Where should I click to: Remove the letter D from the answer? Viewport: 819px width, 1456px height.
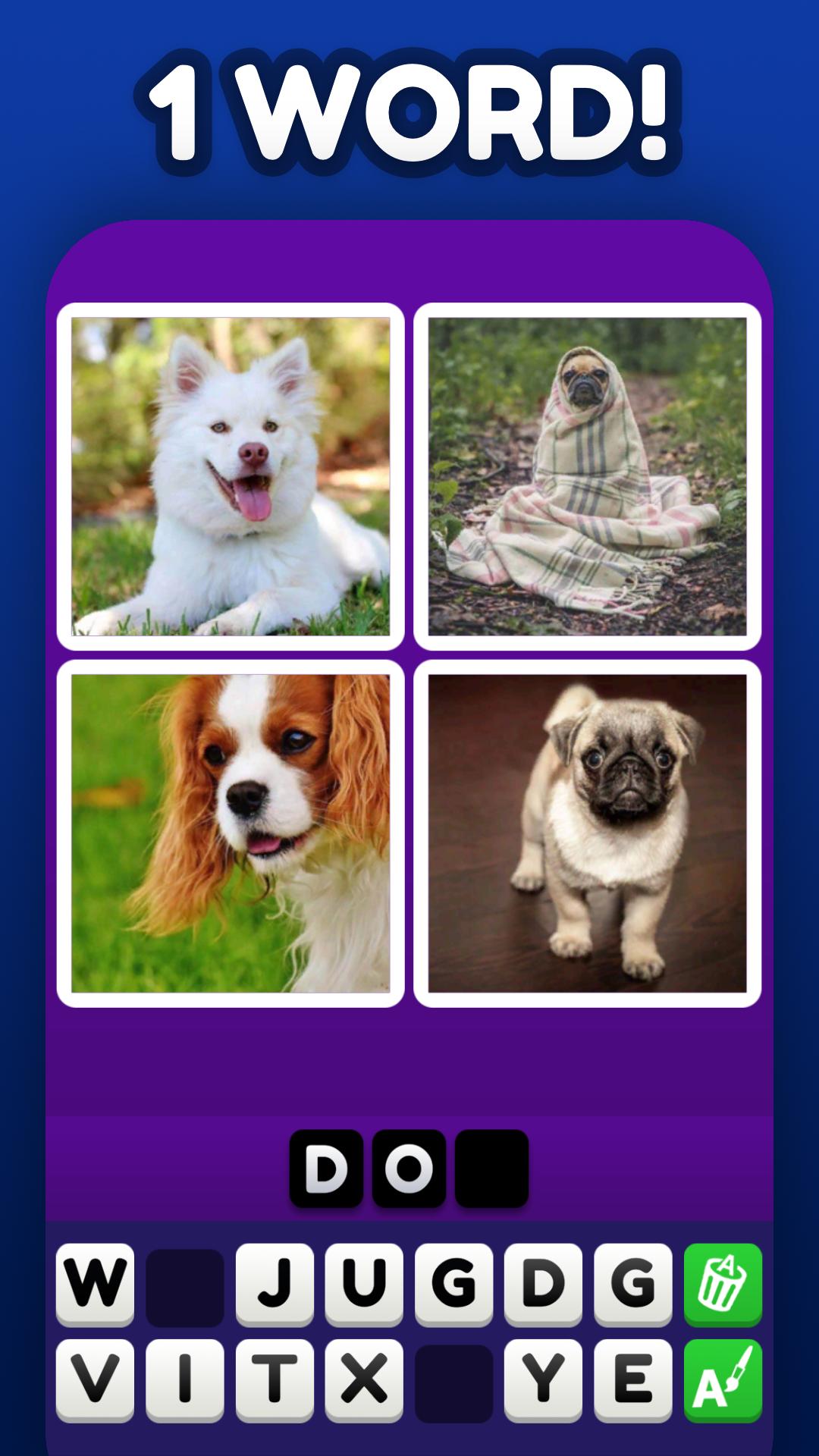point(326,1168)
